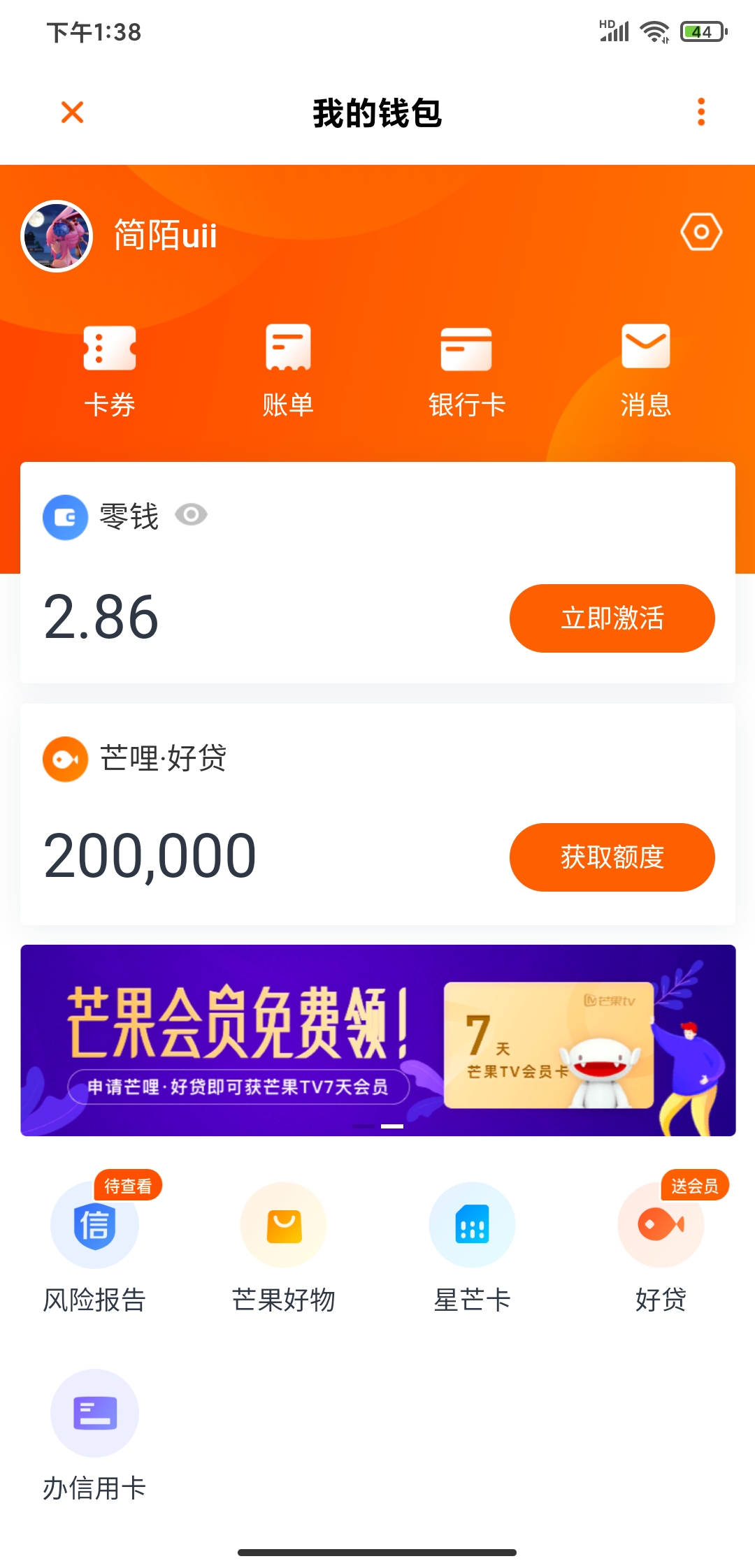Open 芒果会员免费领 banner
Viewport: 755px width, 1568px height.
(377, 1040)
